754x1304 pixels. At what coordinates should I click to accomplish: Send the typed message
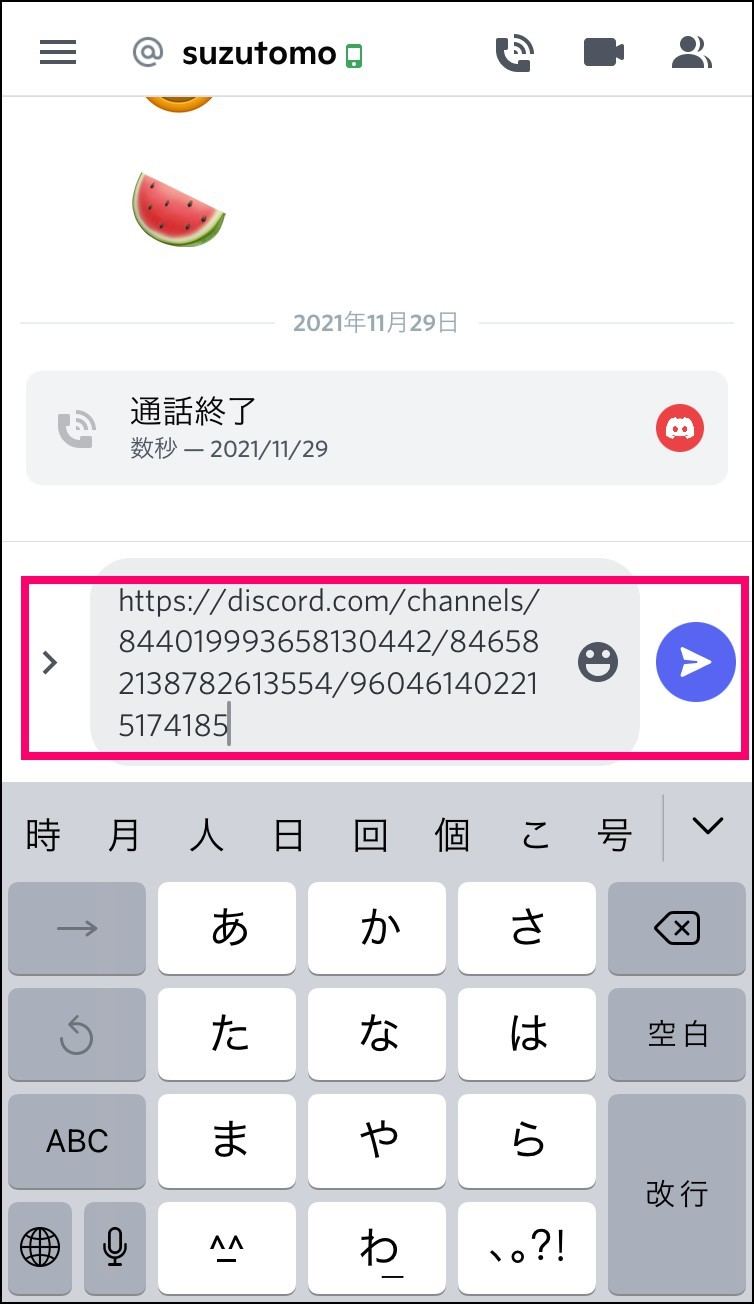coord(695,662)
